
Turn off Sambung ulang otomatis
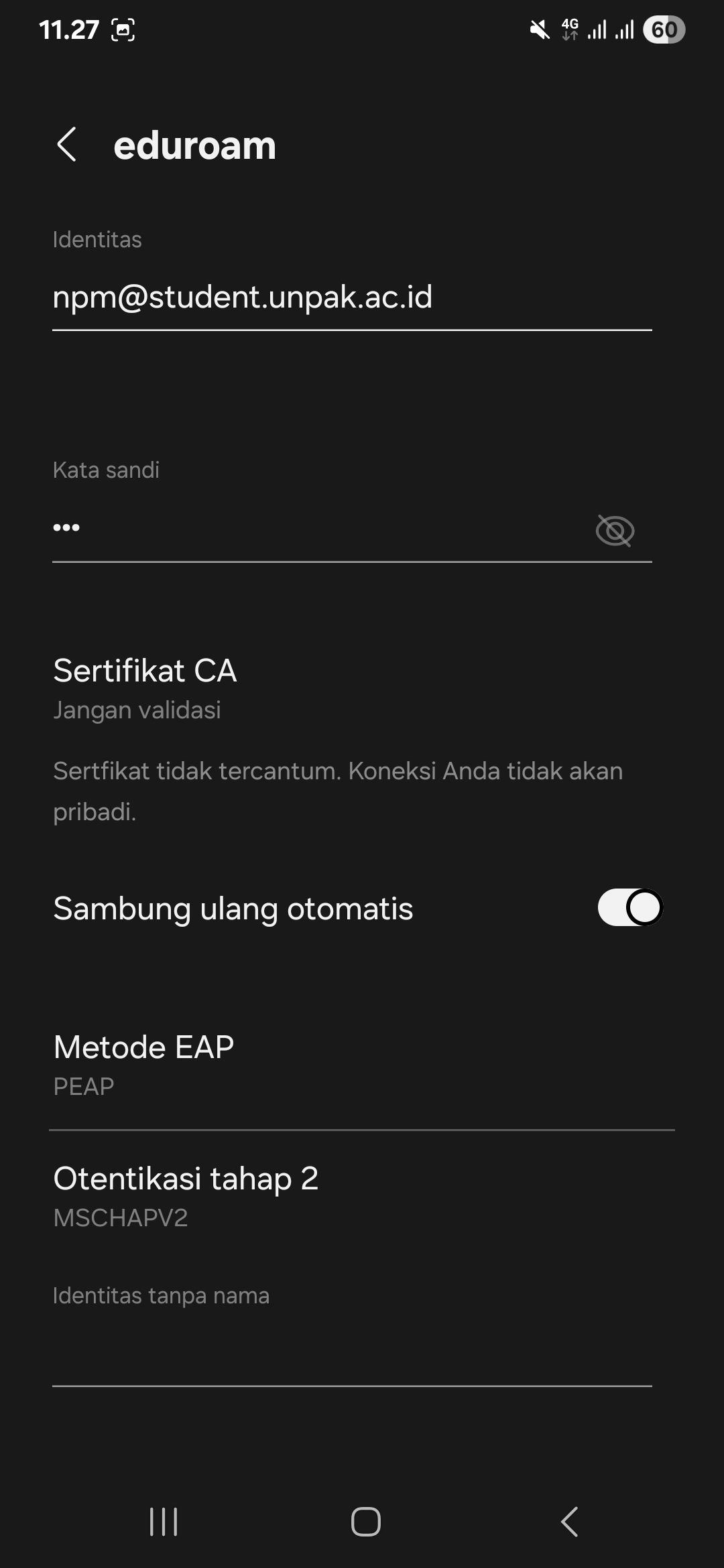(629, 907)
